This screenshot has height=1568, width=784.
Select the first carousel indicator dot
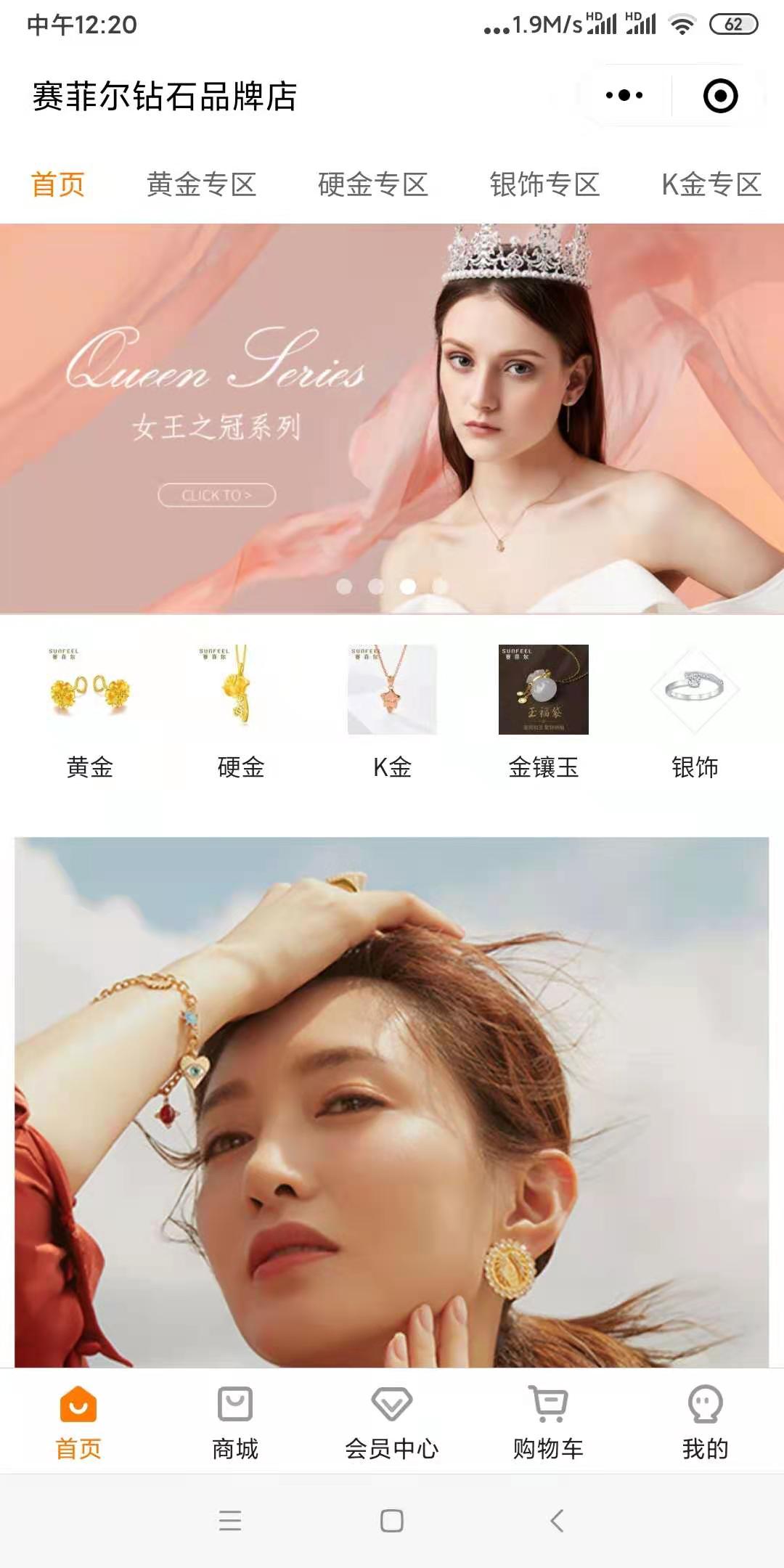tap(345, 587)
